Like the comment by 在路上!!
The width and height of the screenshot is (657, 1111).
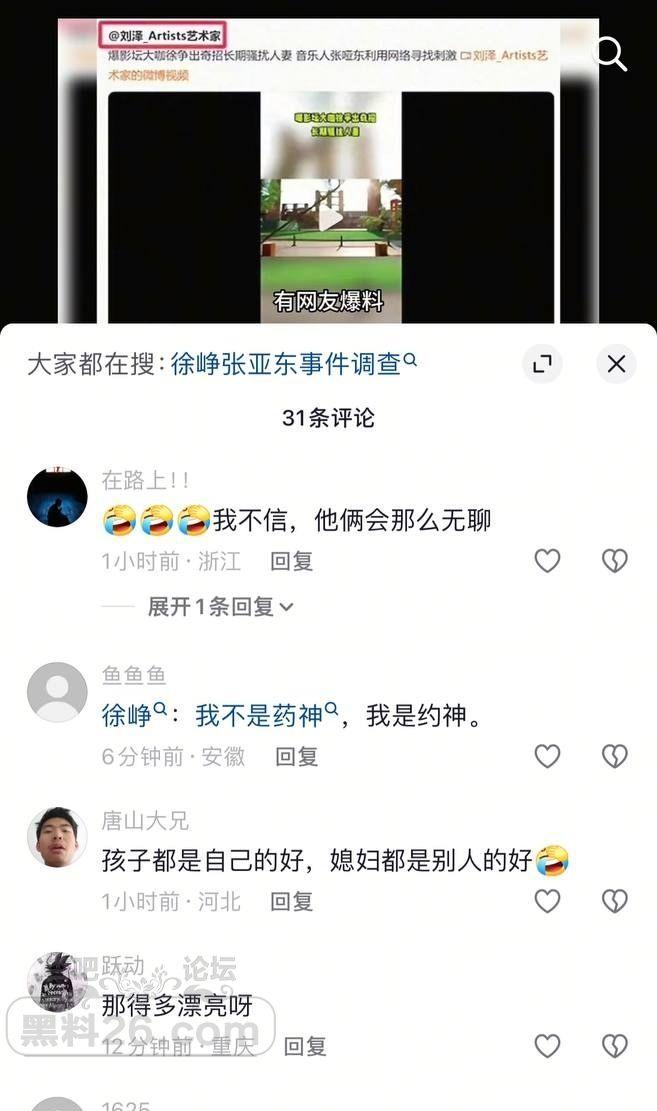[x=547, y=561]
